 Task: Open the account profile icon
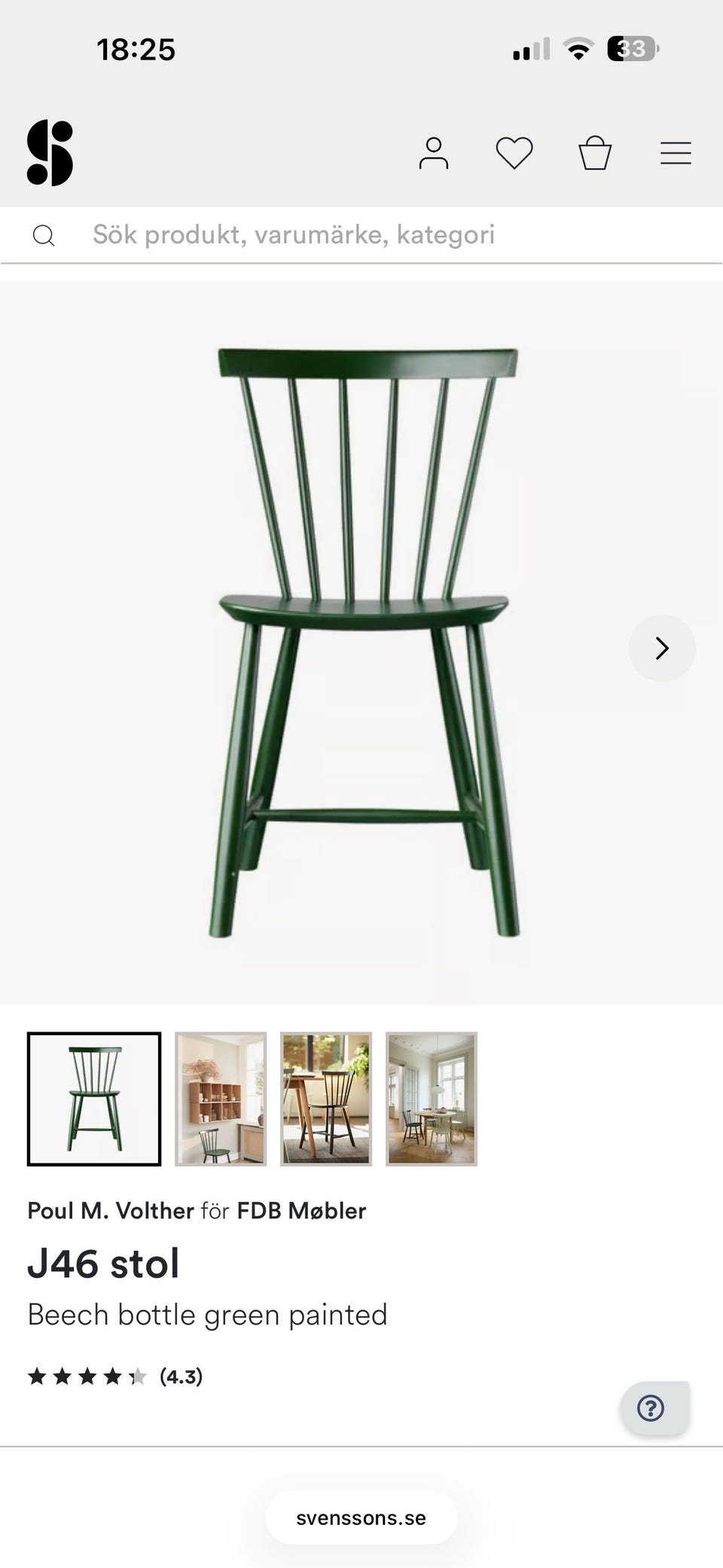click(x=434, y=154)
